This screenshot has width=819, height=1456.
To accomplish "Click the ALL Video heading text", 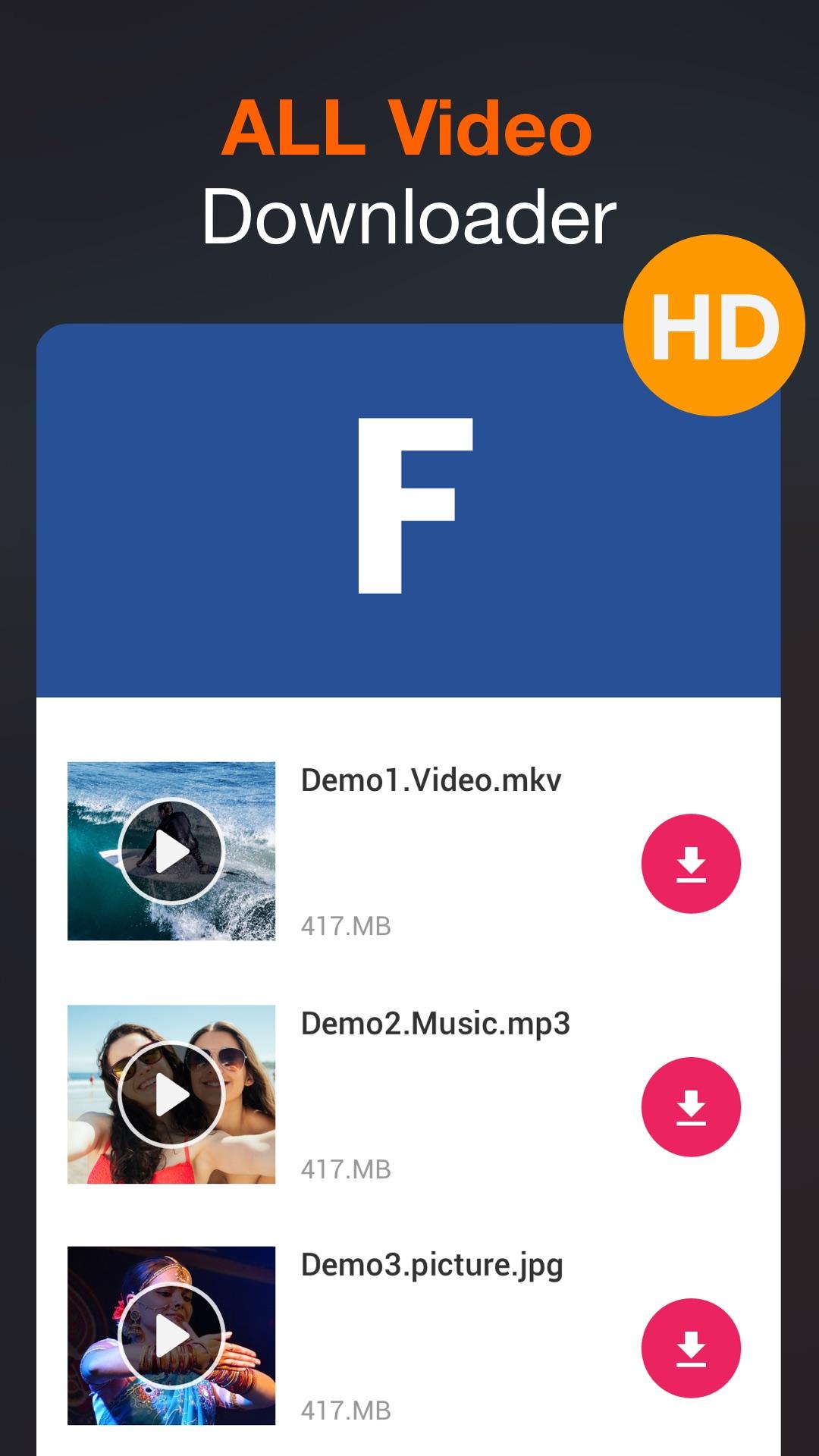I will click(408, 130).
